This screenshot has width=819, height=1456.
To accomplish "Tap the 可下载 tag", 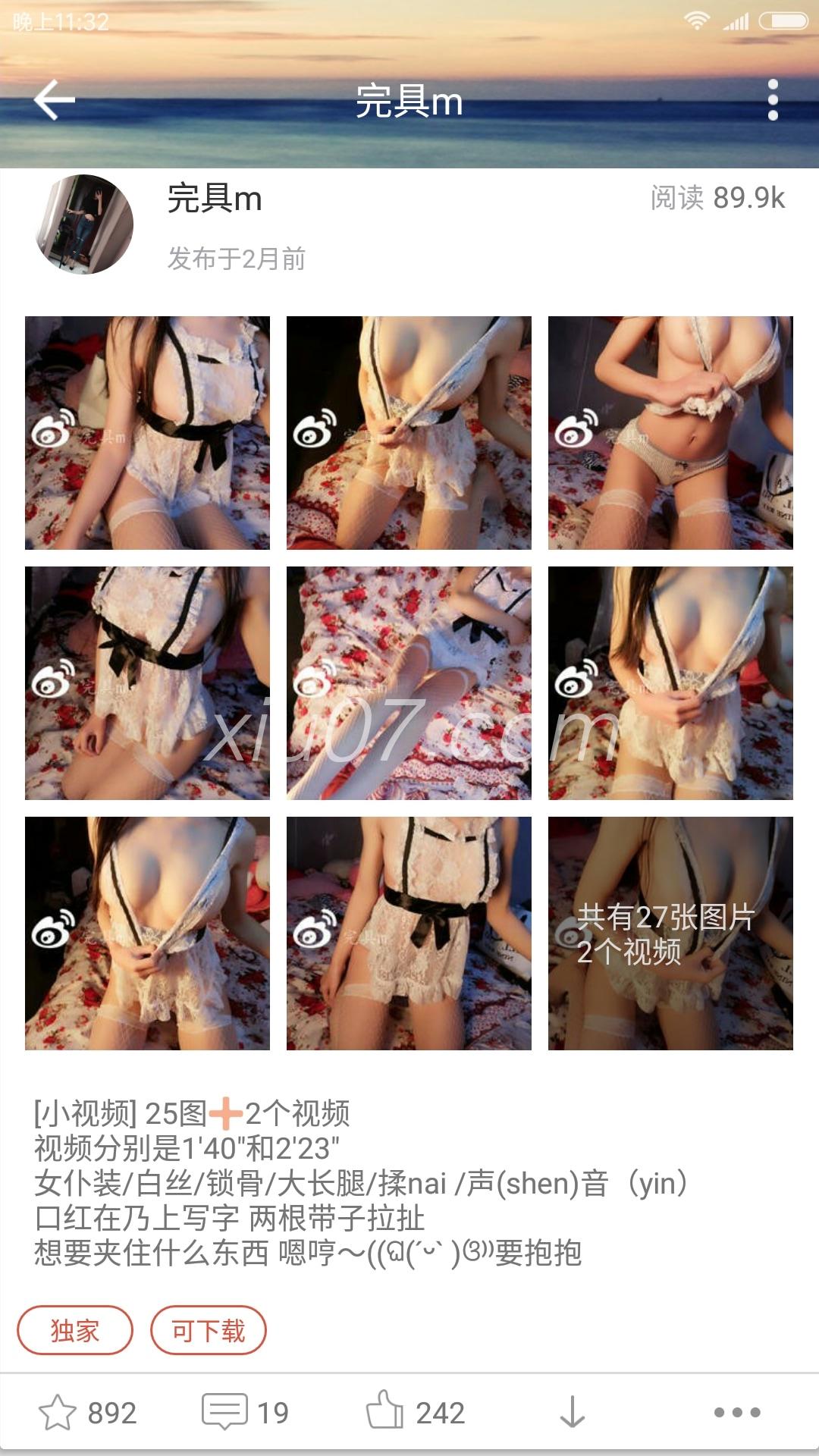I will tap(209, 1331).
